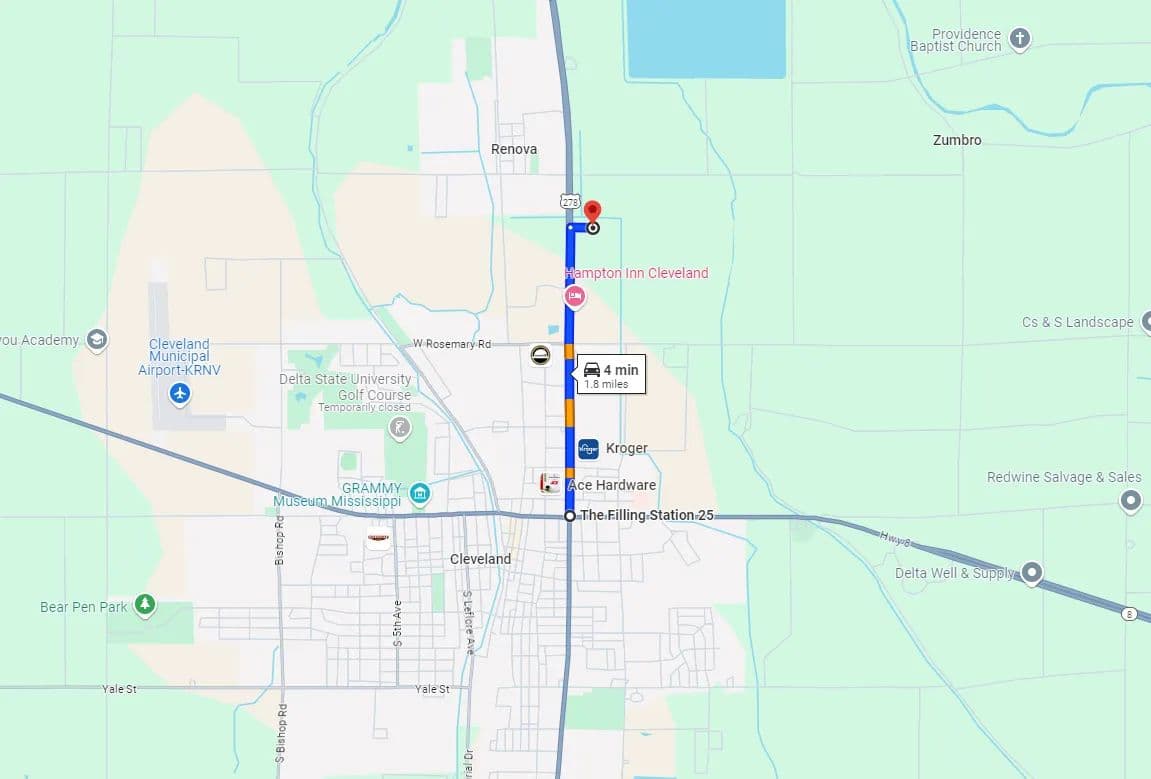Tap The Filling Station 25 start point
Image resolution: width=1151 pixels, height=779 pixels.
(570, 516)
